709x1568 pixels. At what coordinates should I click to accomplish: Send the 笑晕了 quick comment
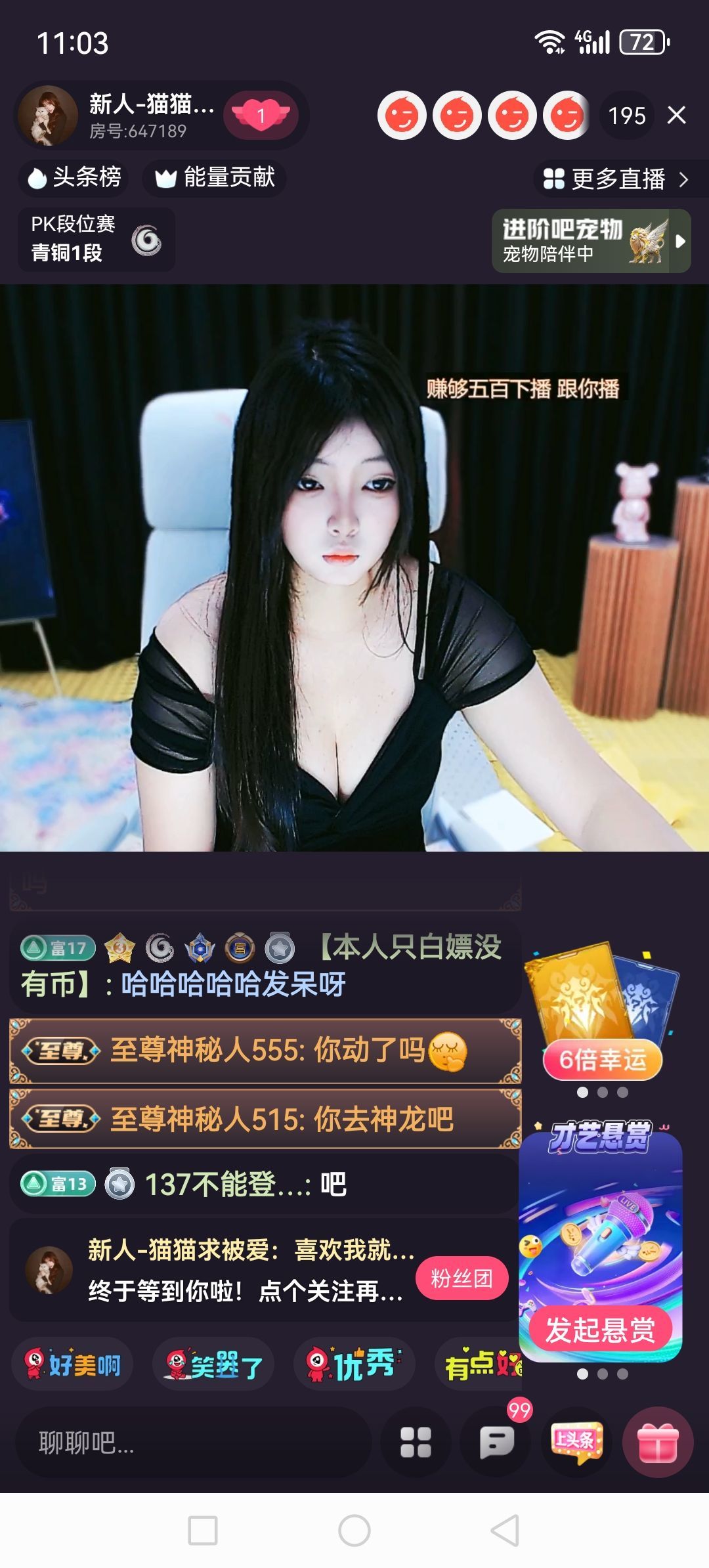pyautogui.click(x=214, y=1365)
